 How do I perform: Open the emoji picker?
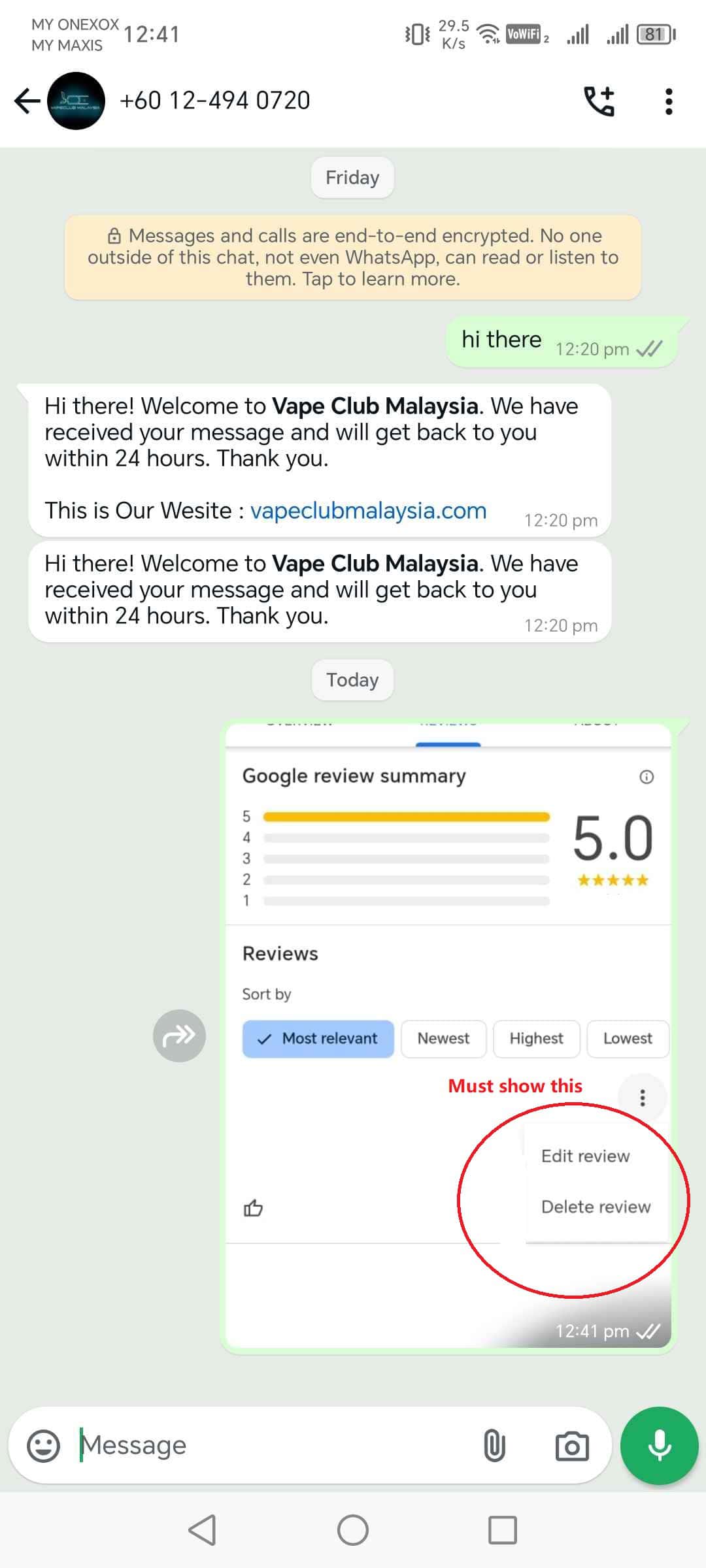tap(43, 1446)
